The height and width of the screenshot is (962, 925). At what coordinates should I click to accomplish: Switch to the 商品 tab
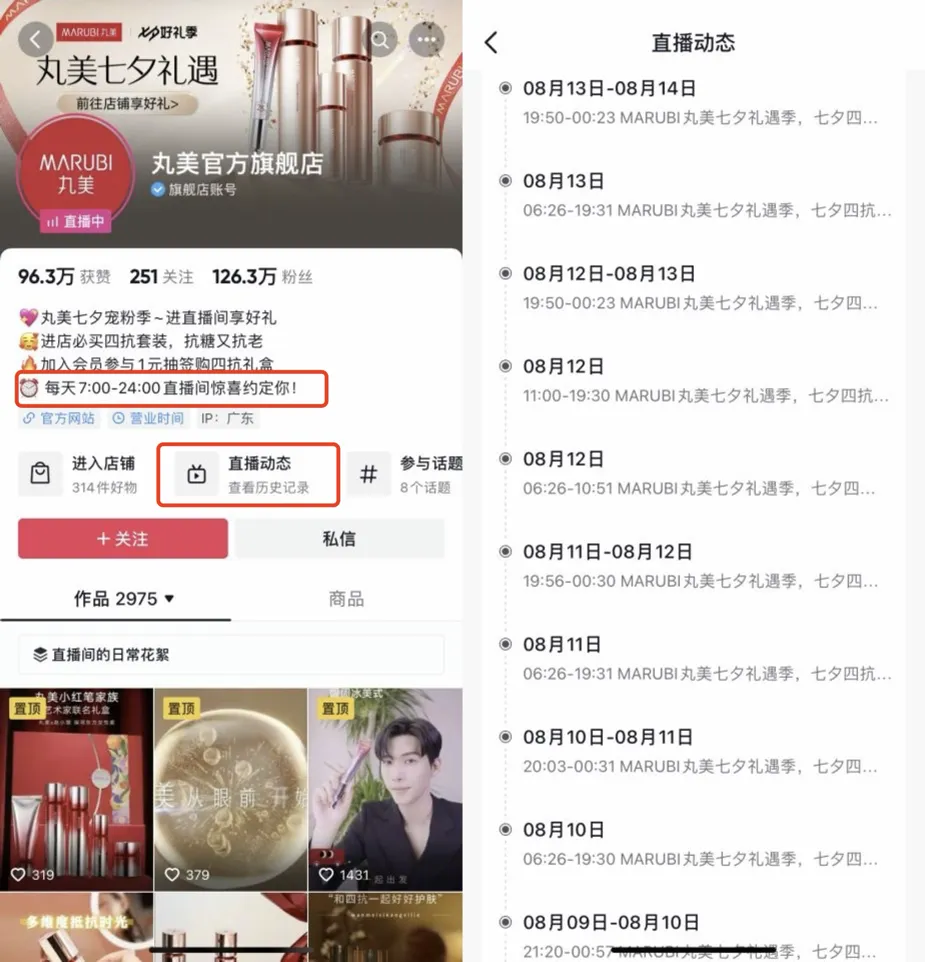tap(346, 599)
